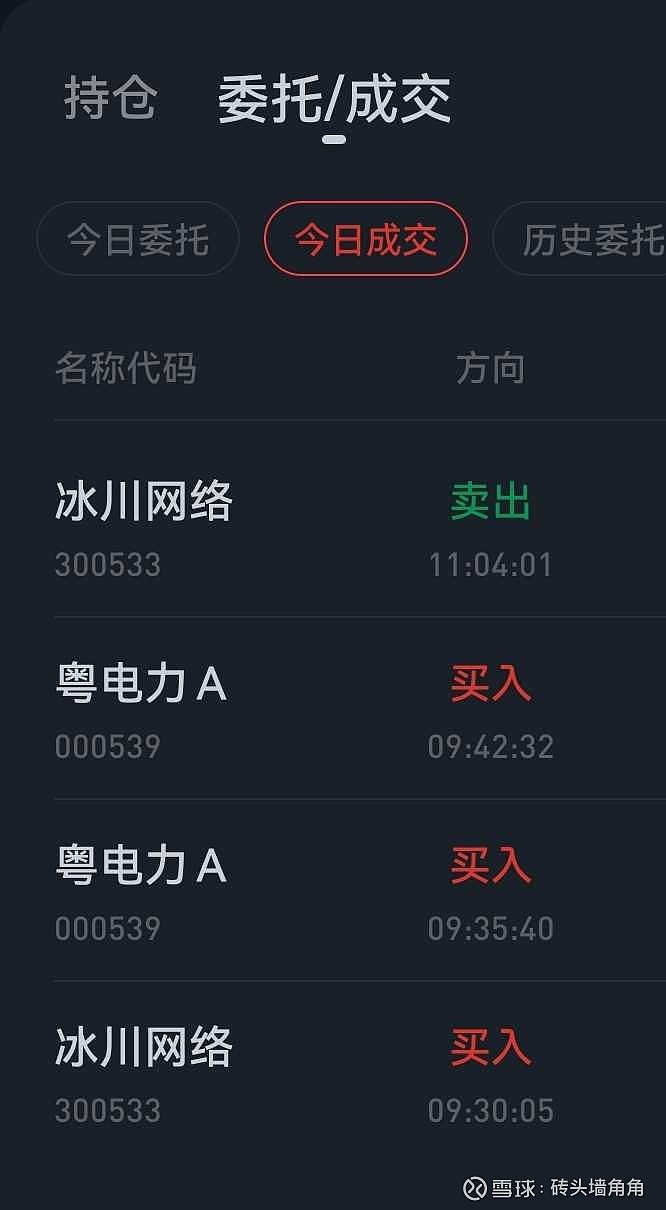View the 冰川网络 buy record at 09:30:05

360,1073
